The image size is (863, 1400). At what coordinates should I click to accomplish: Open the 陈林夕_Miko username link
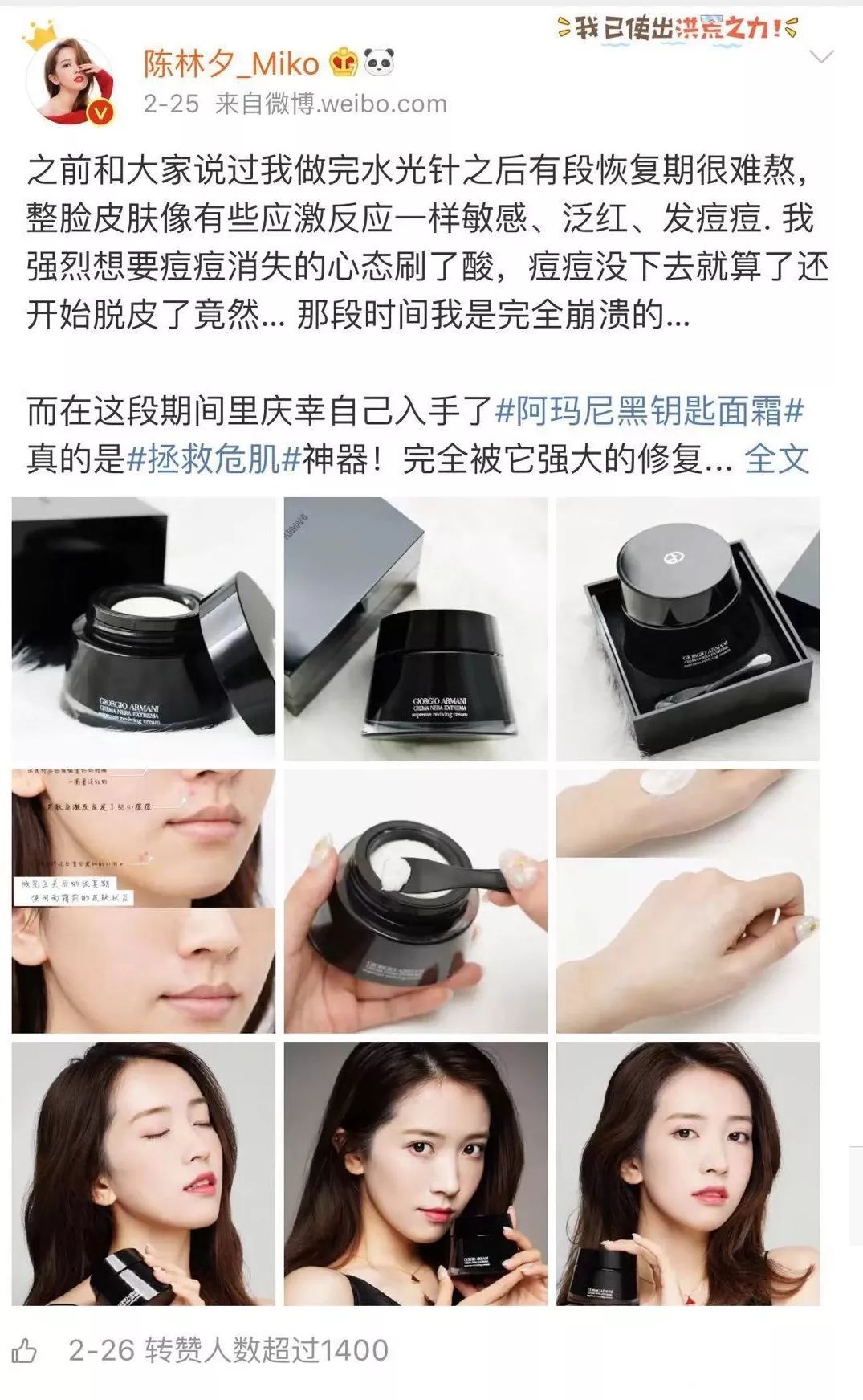[x=231, y=63]
